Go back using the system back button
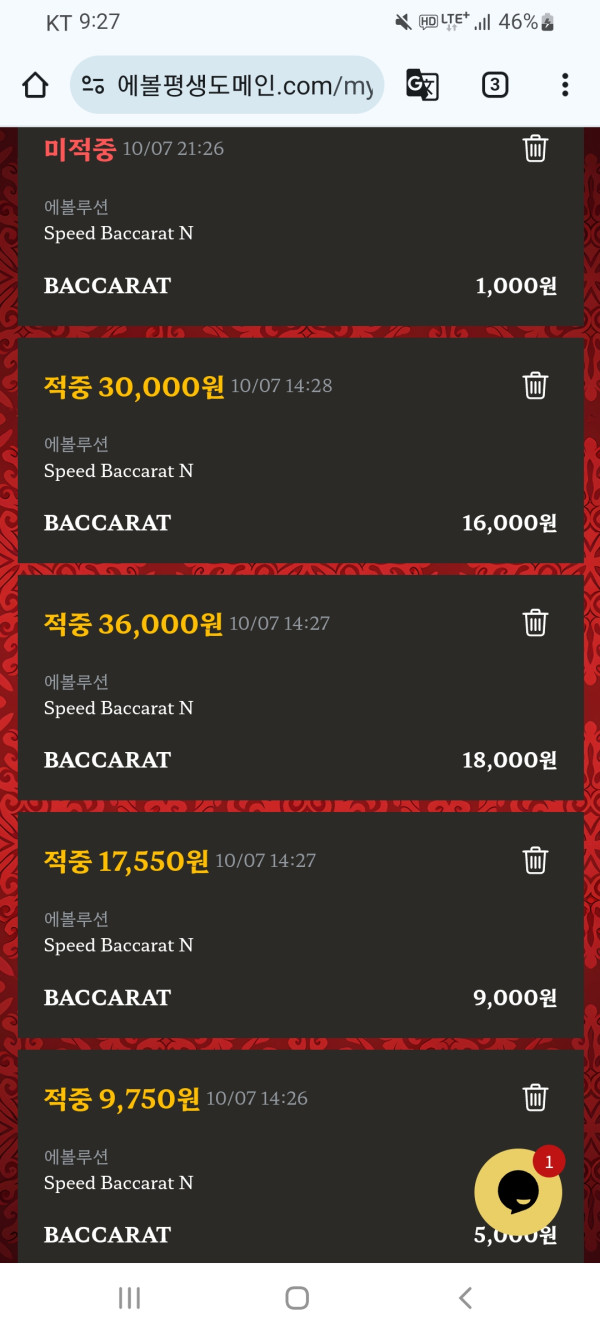 click(465, 1298)
